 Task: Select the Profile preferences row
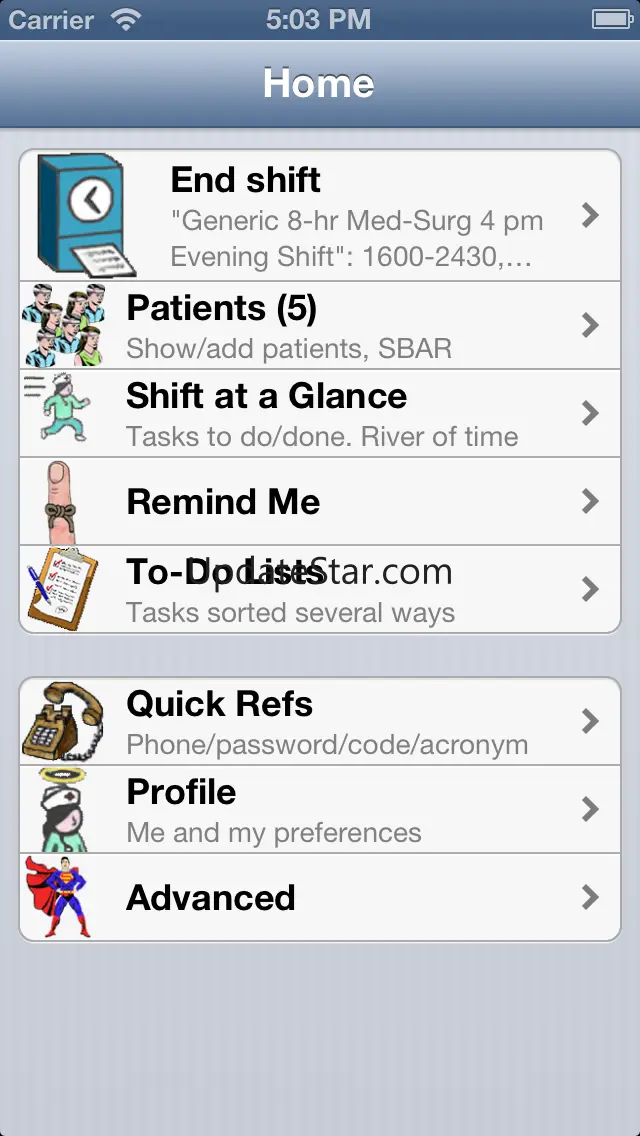tap(320, 810)
